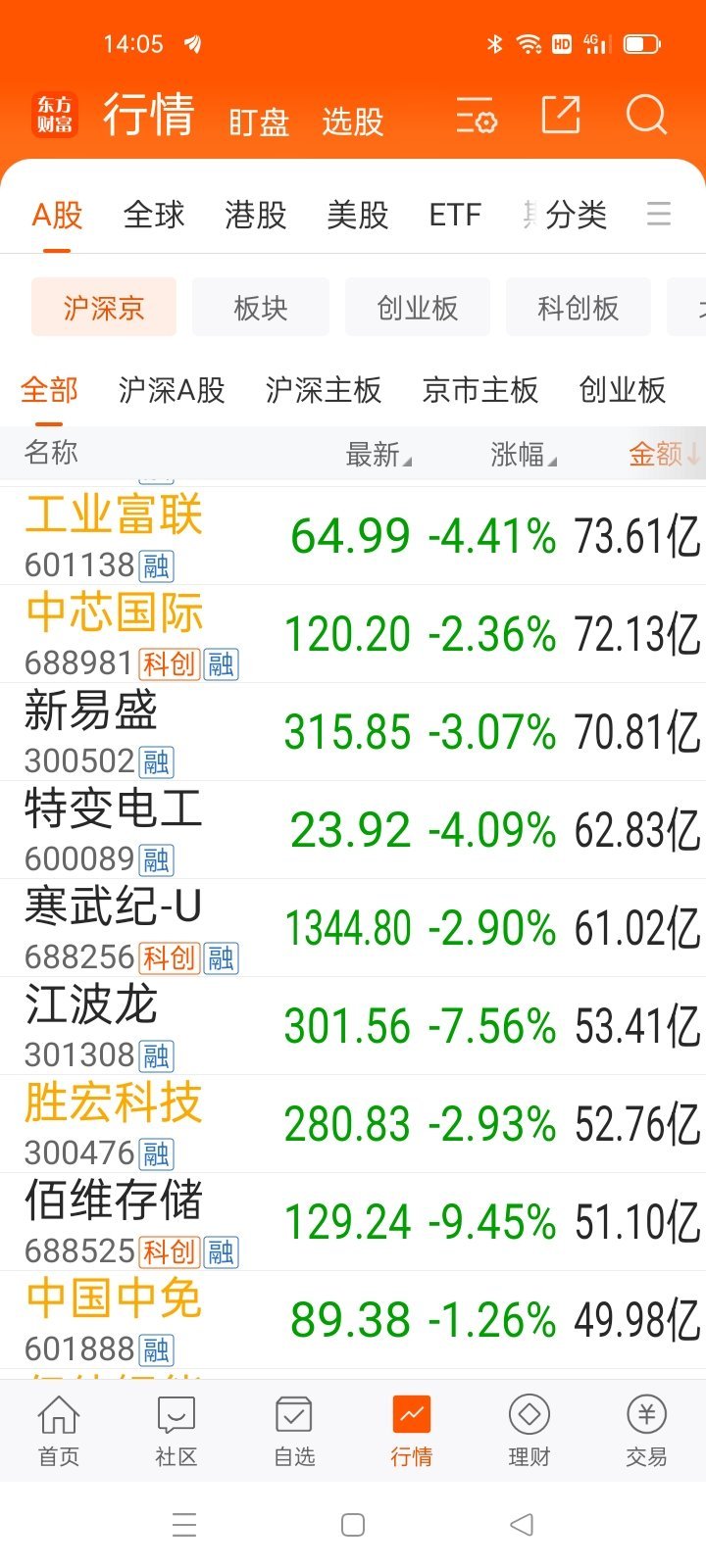Viewport: 706px width, 1568px height.
Task: Select the 港股 market tab
Action: pyautogui.click(x=255, y=214)
